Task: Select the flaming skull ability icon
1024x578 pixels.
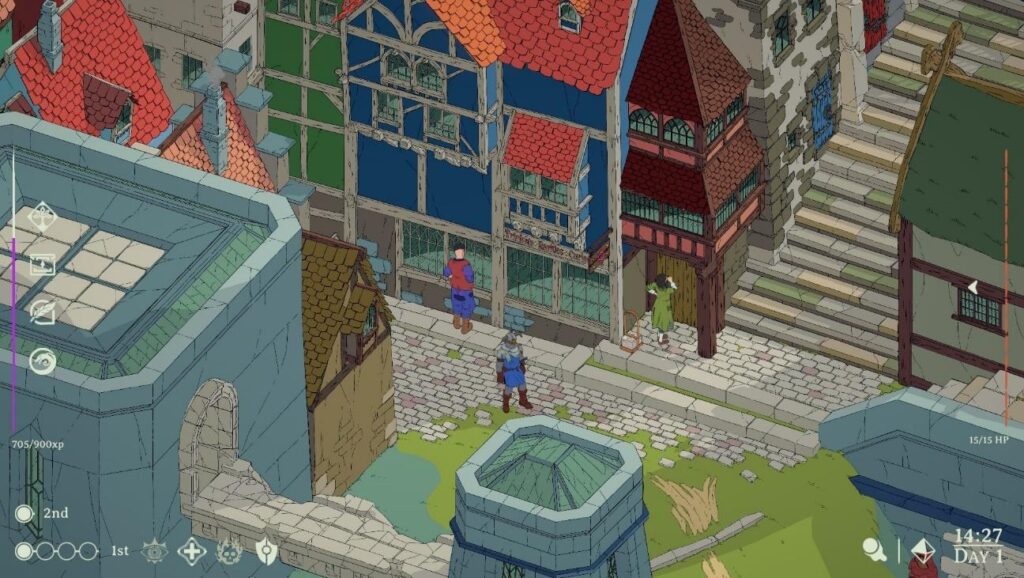Action: coord(230,550)
